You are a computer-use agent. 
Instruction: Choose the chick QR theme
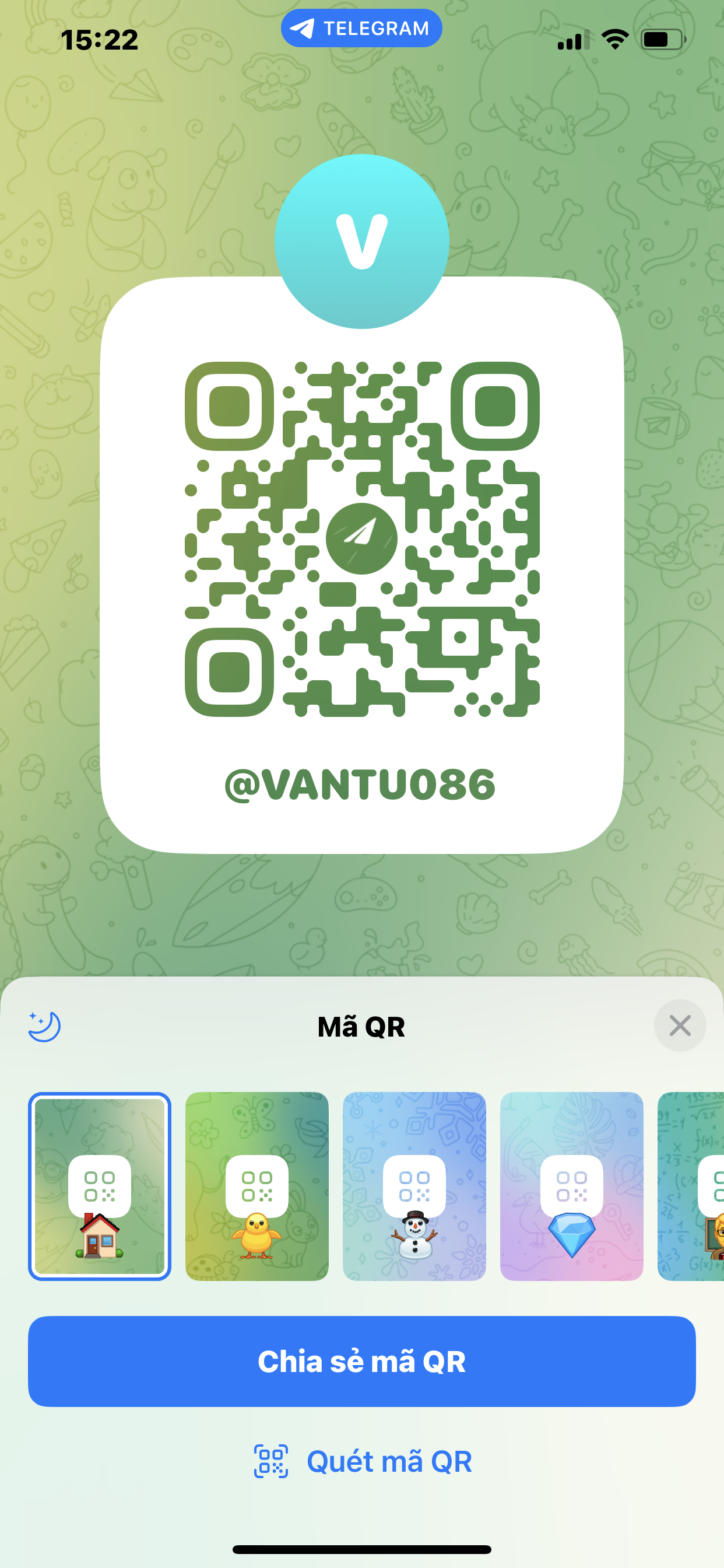256,1186
